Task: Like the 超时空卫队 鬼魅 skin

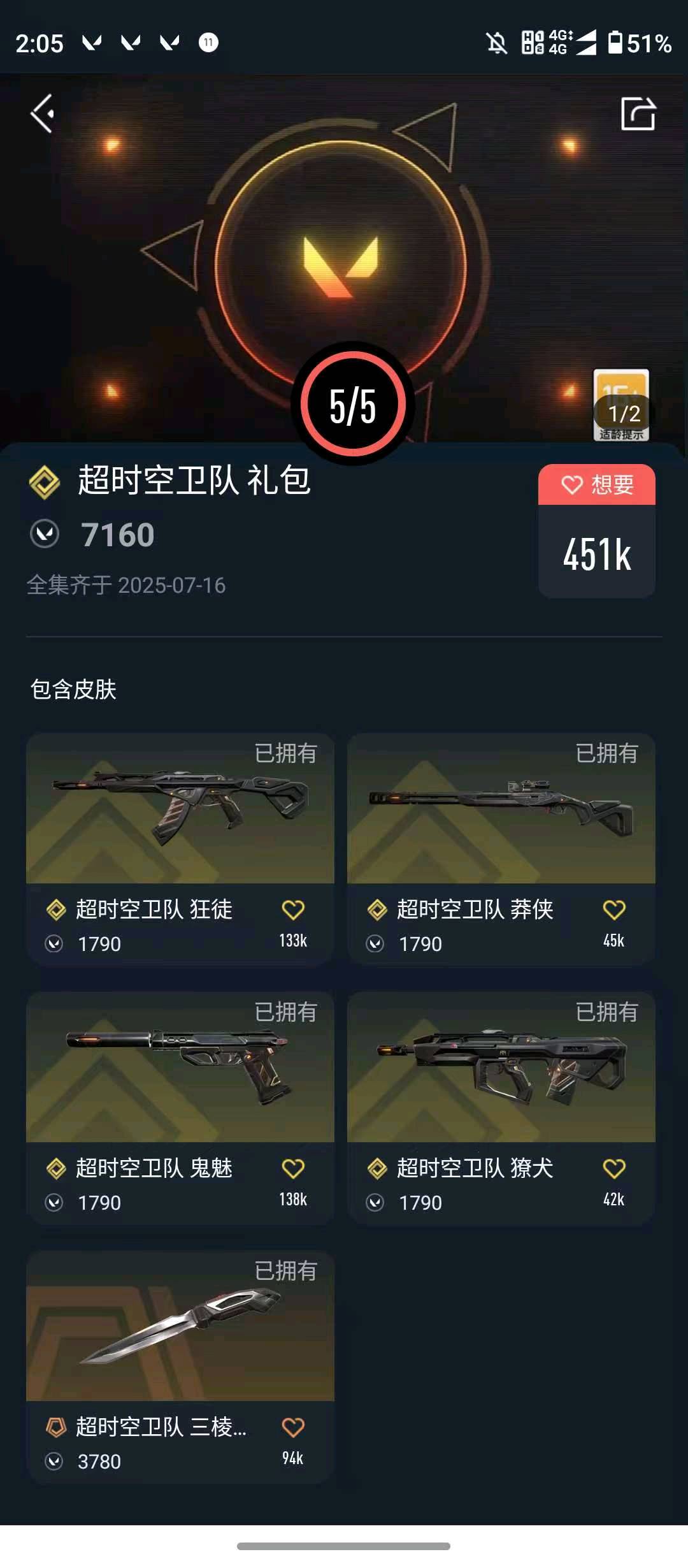Action: tap(293, 1169)
